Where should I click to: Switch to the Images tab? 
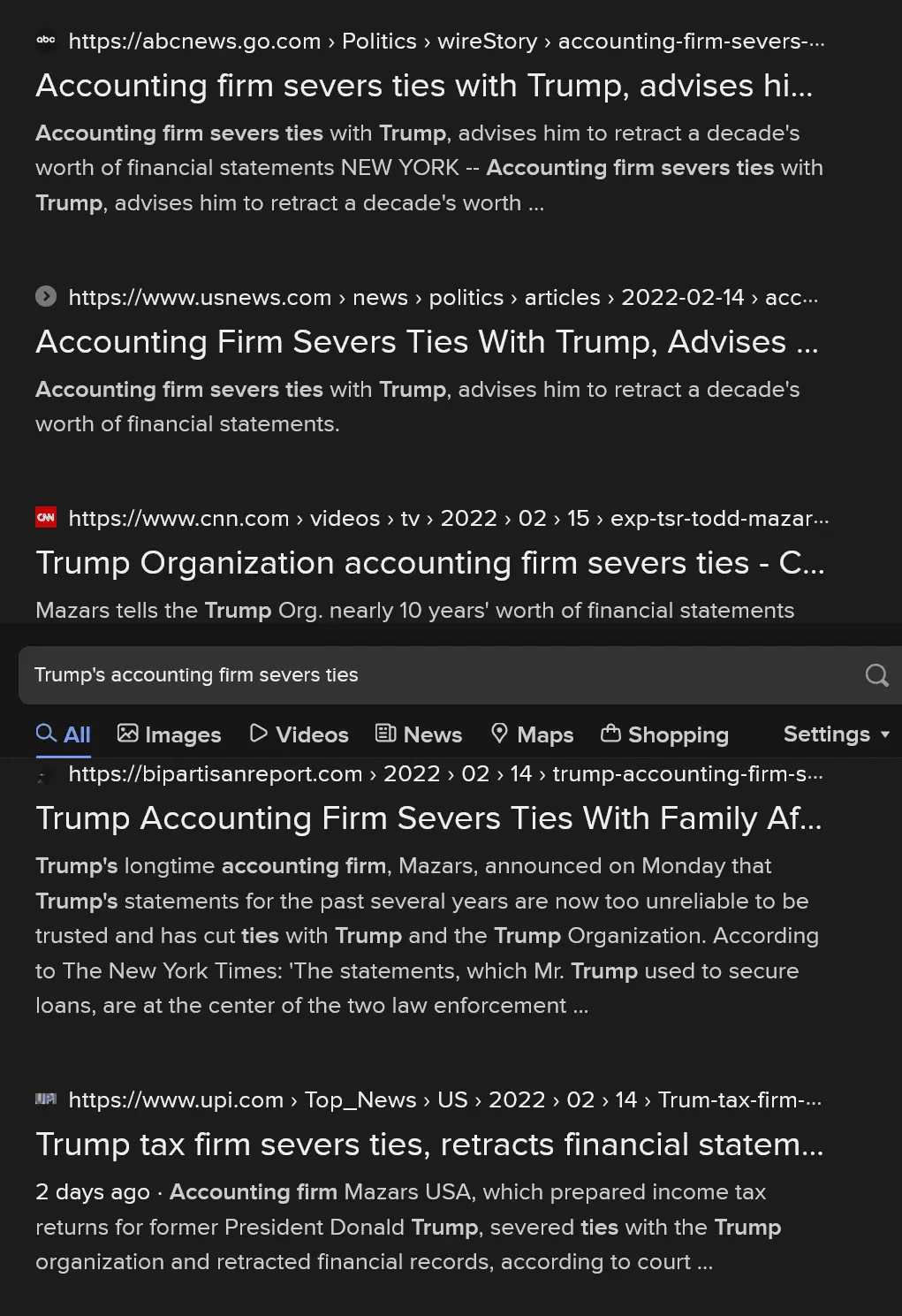coord(170,734)
